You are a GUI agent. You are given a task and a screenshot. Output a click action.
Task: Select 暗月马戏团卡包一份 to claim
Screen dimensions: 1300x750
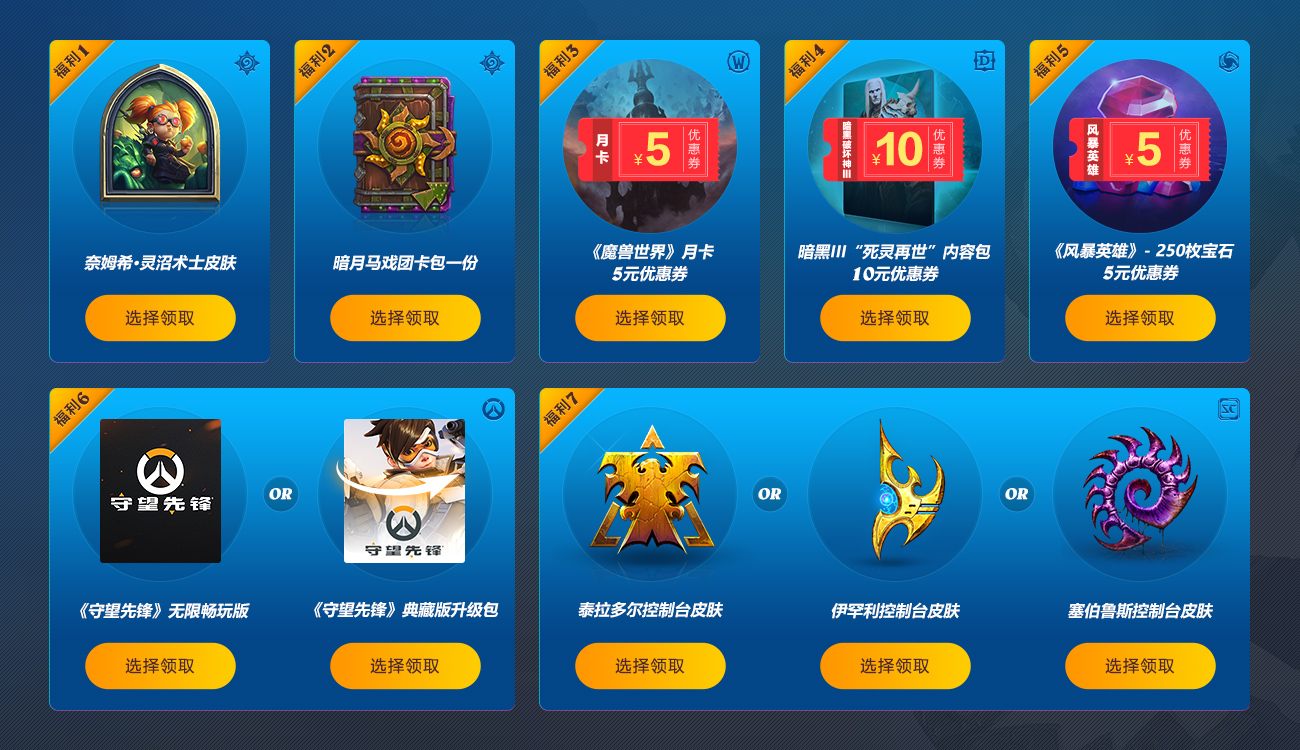coord(405,318)
